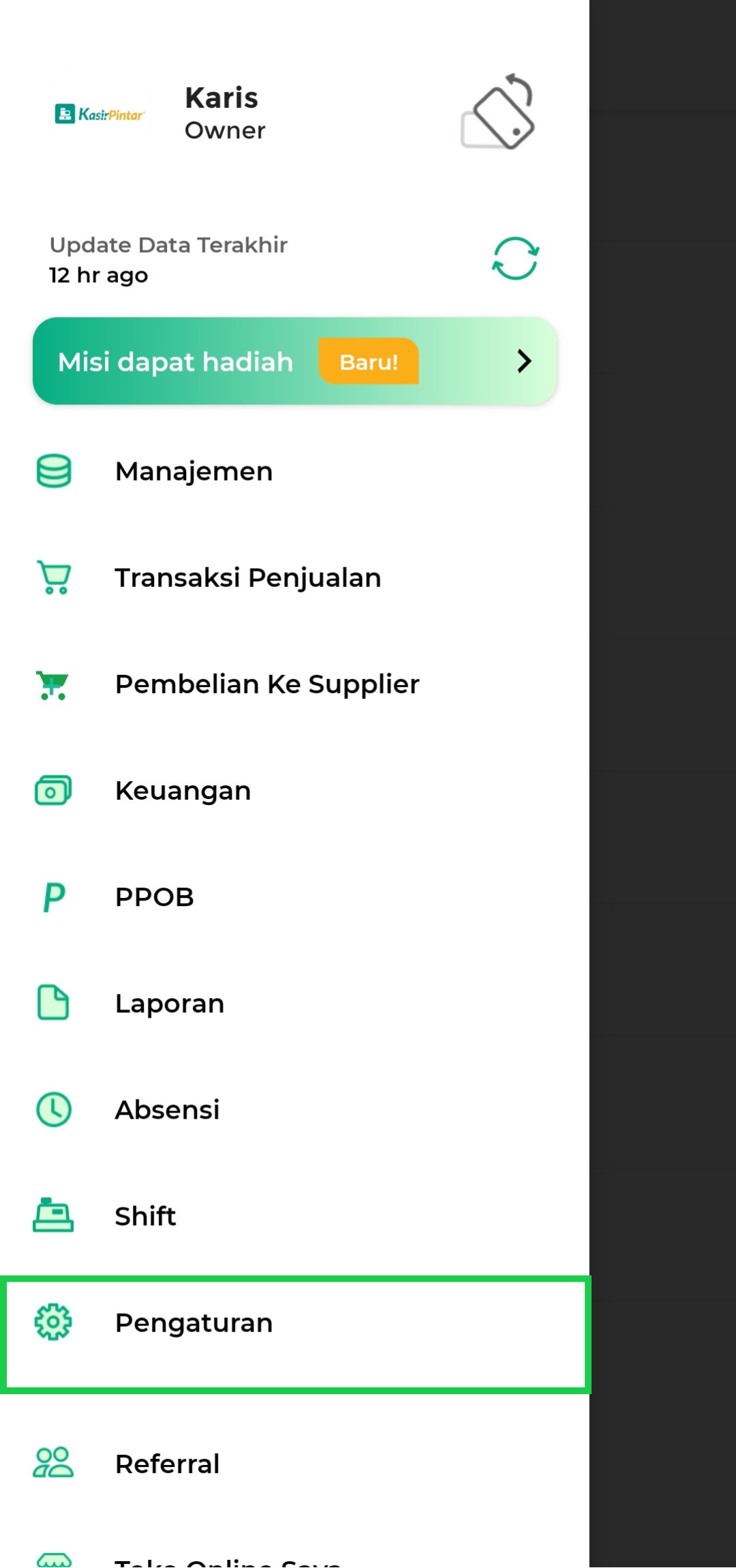Image resolution: width=736 pixels, height=1568 pixels.
Task: Open Pembelian Ke Supplier
Action: click(266, 684)
